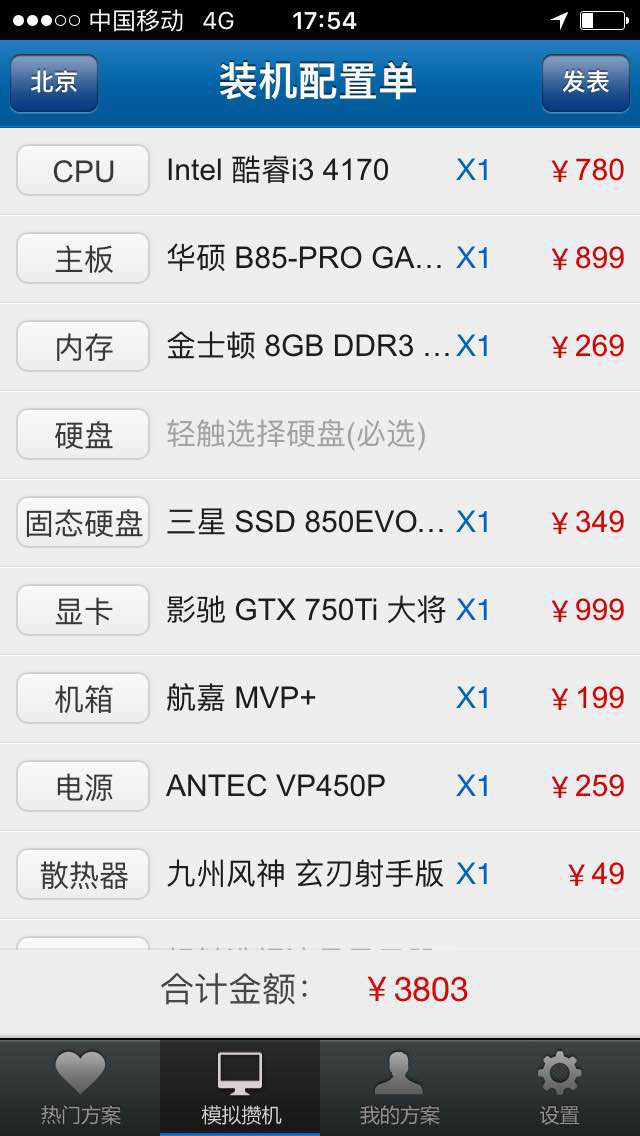640x1136 pixels.
Task: Change quantity X1 for 航嘉 MVP+
Action: tap(473, 698)
